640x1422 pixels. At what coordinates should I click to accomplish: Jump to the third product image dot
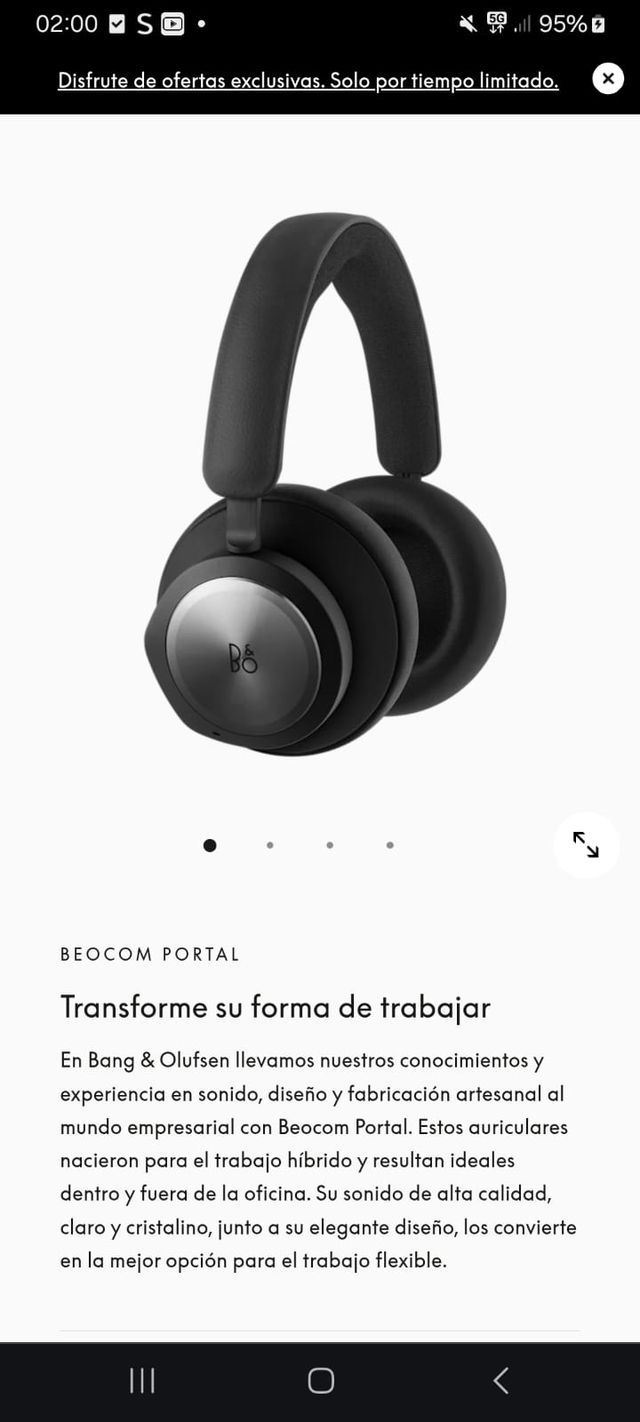[330, 845]
